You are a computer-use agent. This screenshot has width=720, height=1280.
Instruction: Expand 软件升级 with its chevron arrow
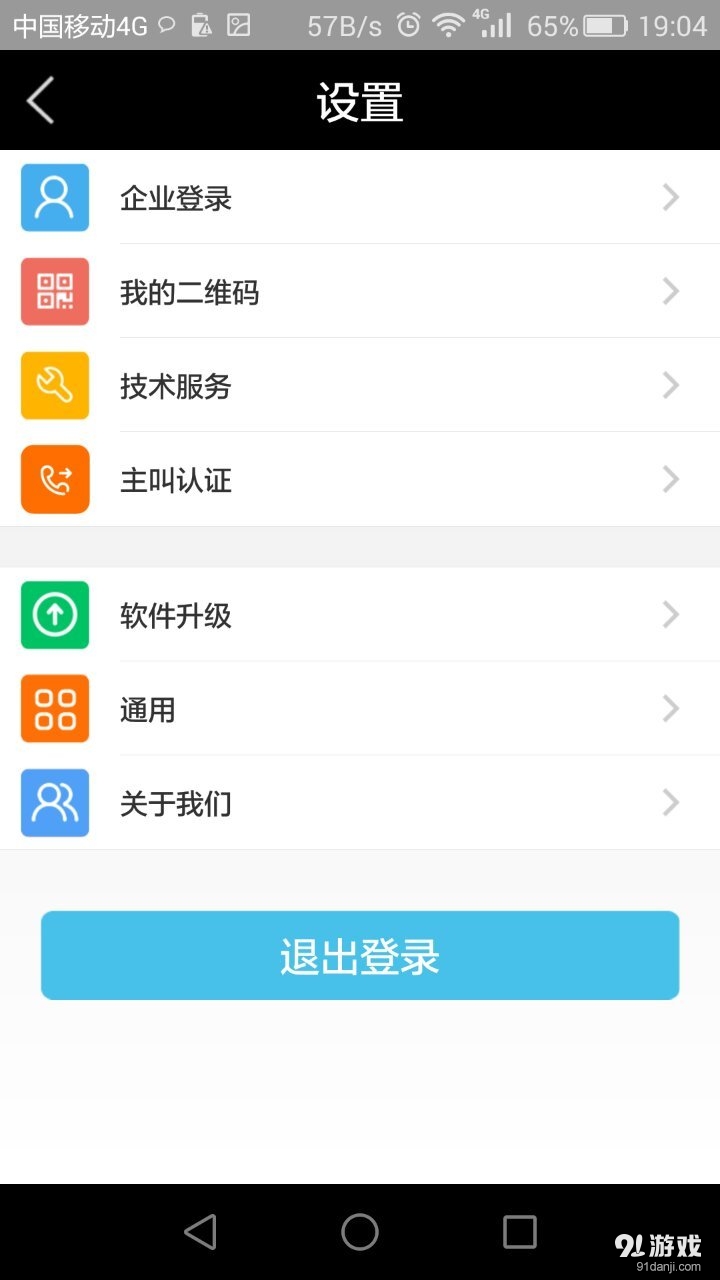[x=669, y=615]
